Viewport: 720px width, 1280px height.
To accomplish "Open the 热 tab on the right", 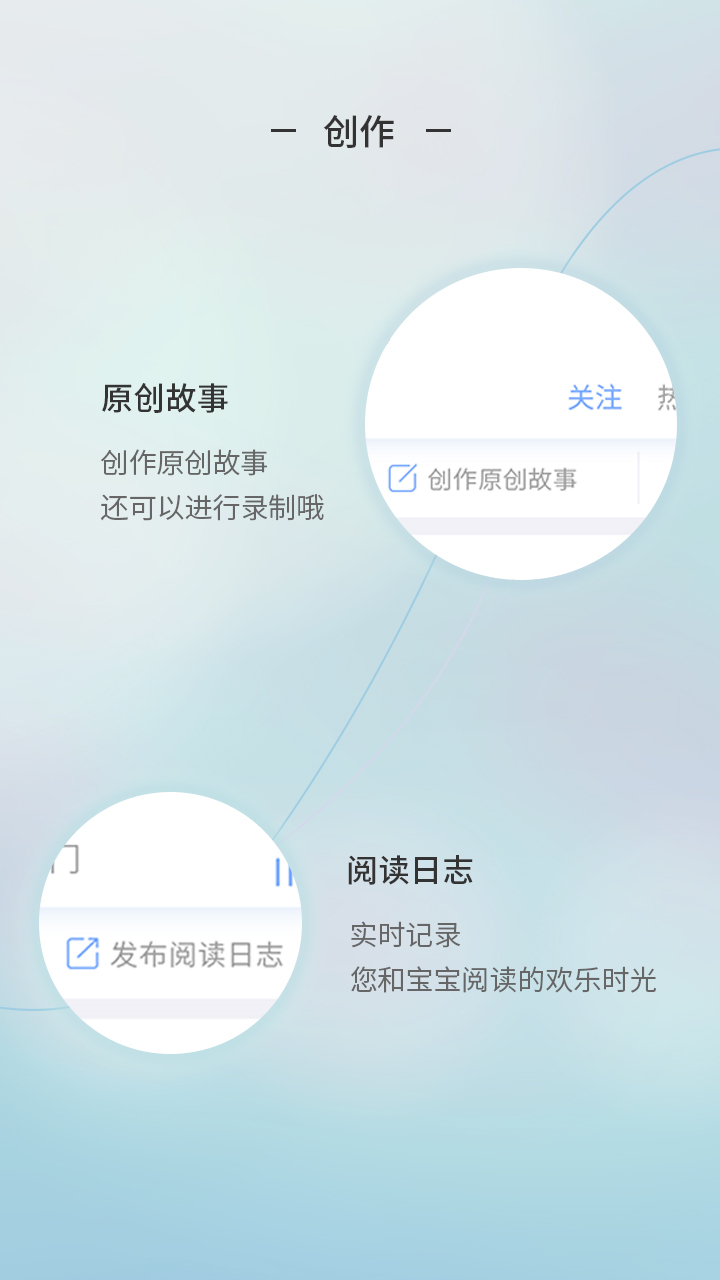I will click(x=668, y=398).
